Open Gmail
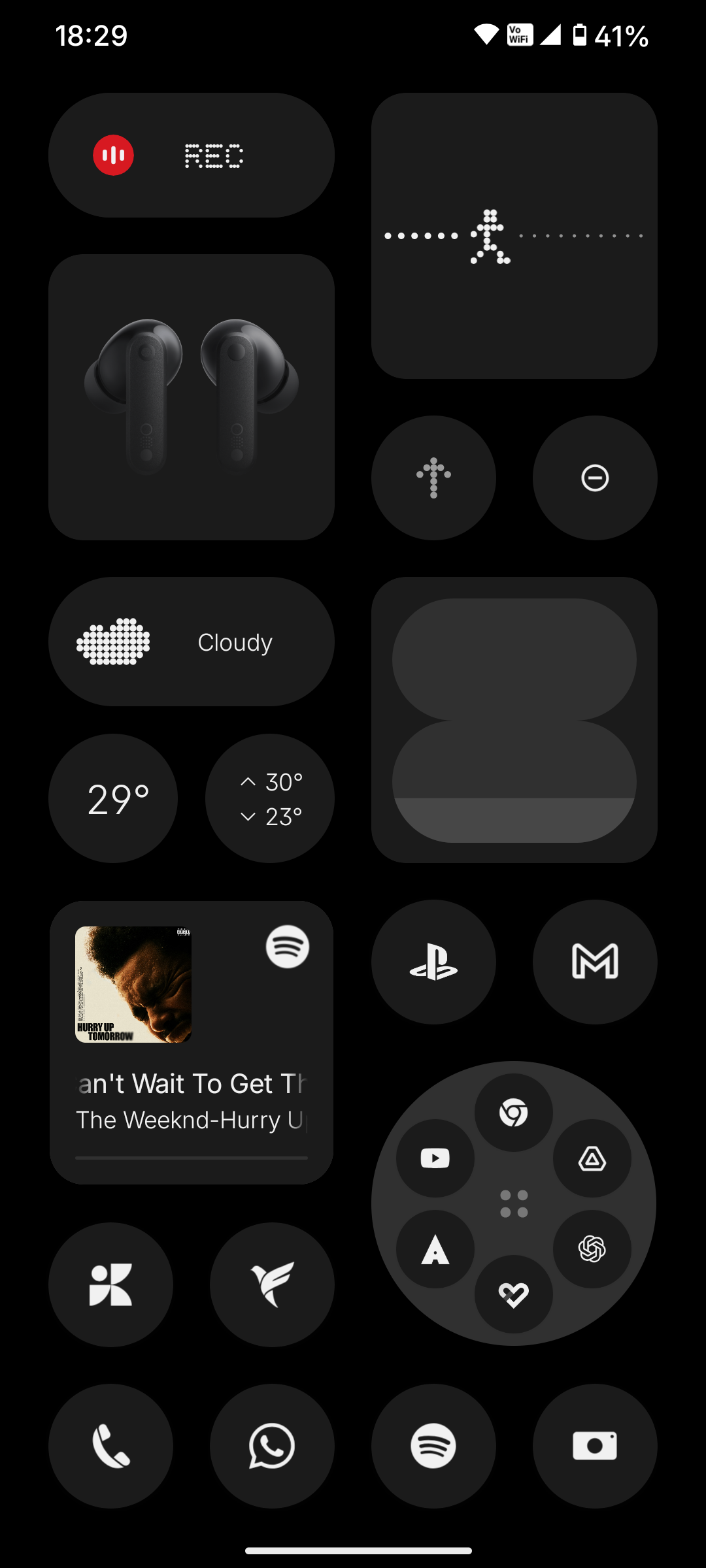 pyautogui.click(x=594, y=962)
